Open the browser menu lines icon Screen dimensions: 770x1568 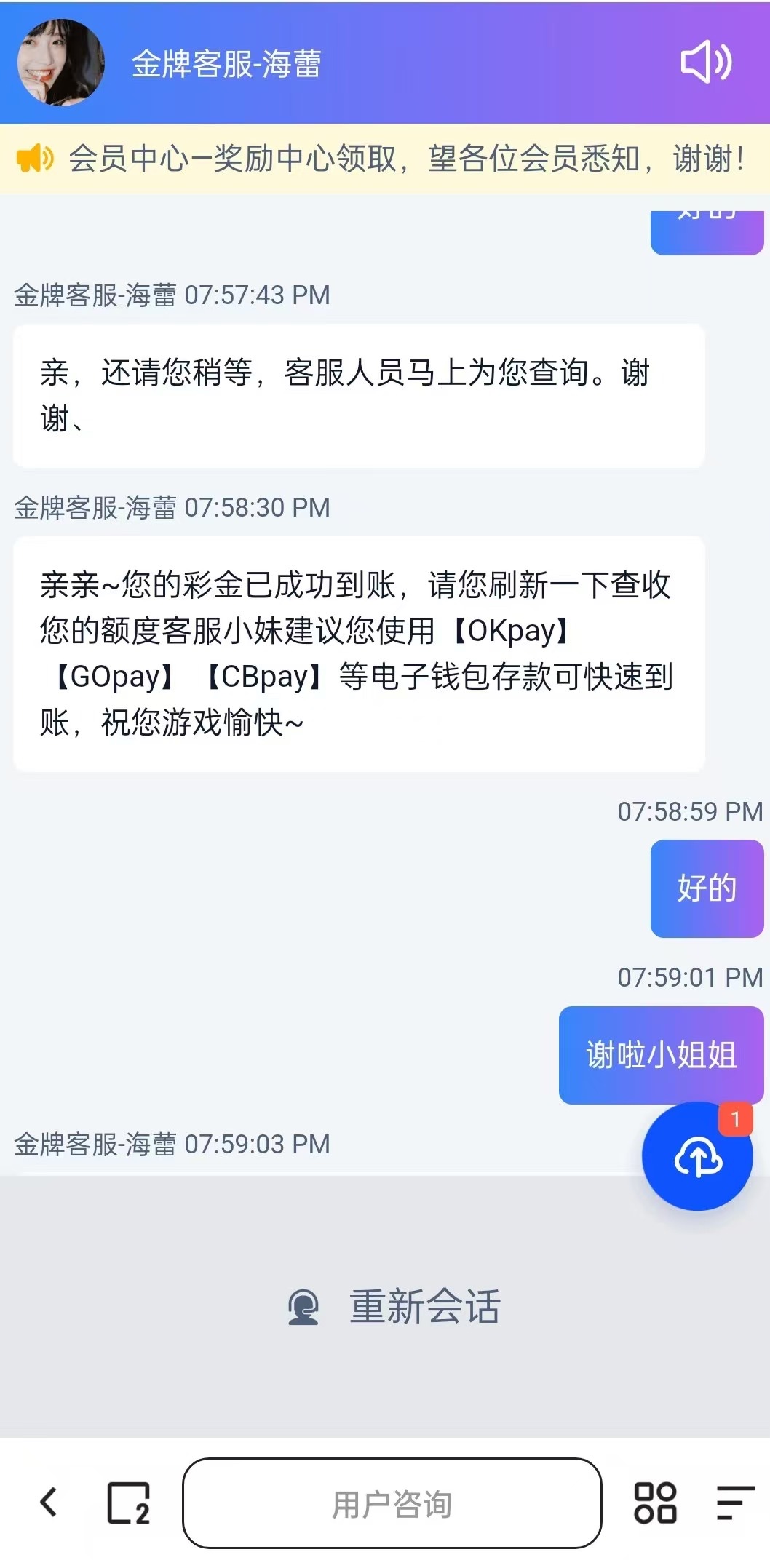(x=734, y=1503)
